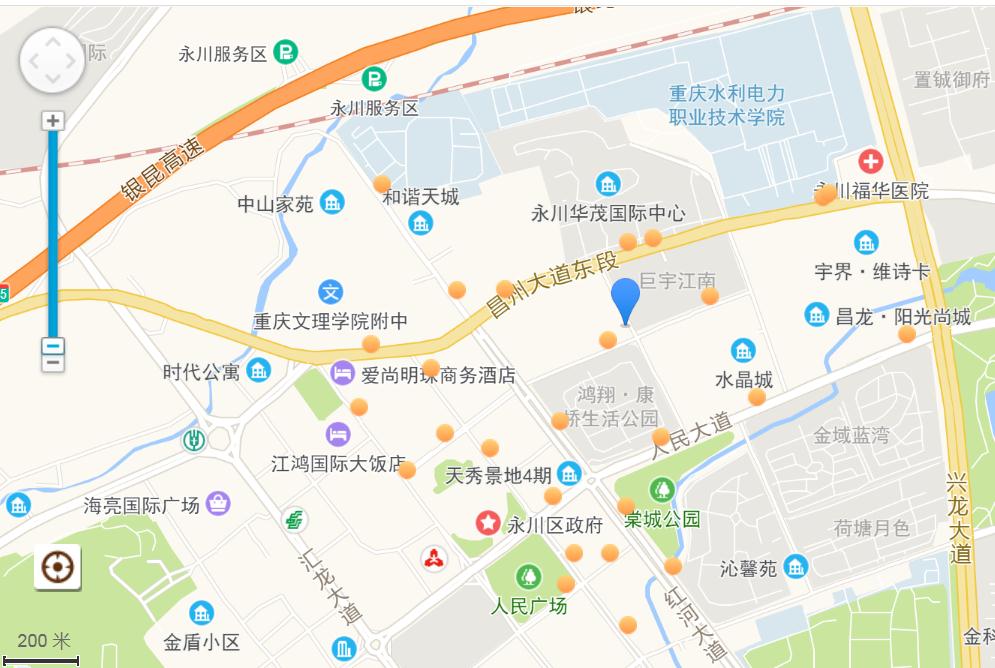Open 天秀景地4期 marker
Image resolution: width=995 pixels, height=668 pixels.
pyautogui.click(x=570, y=474)
